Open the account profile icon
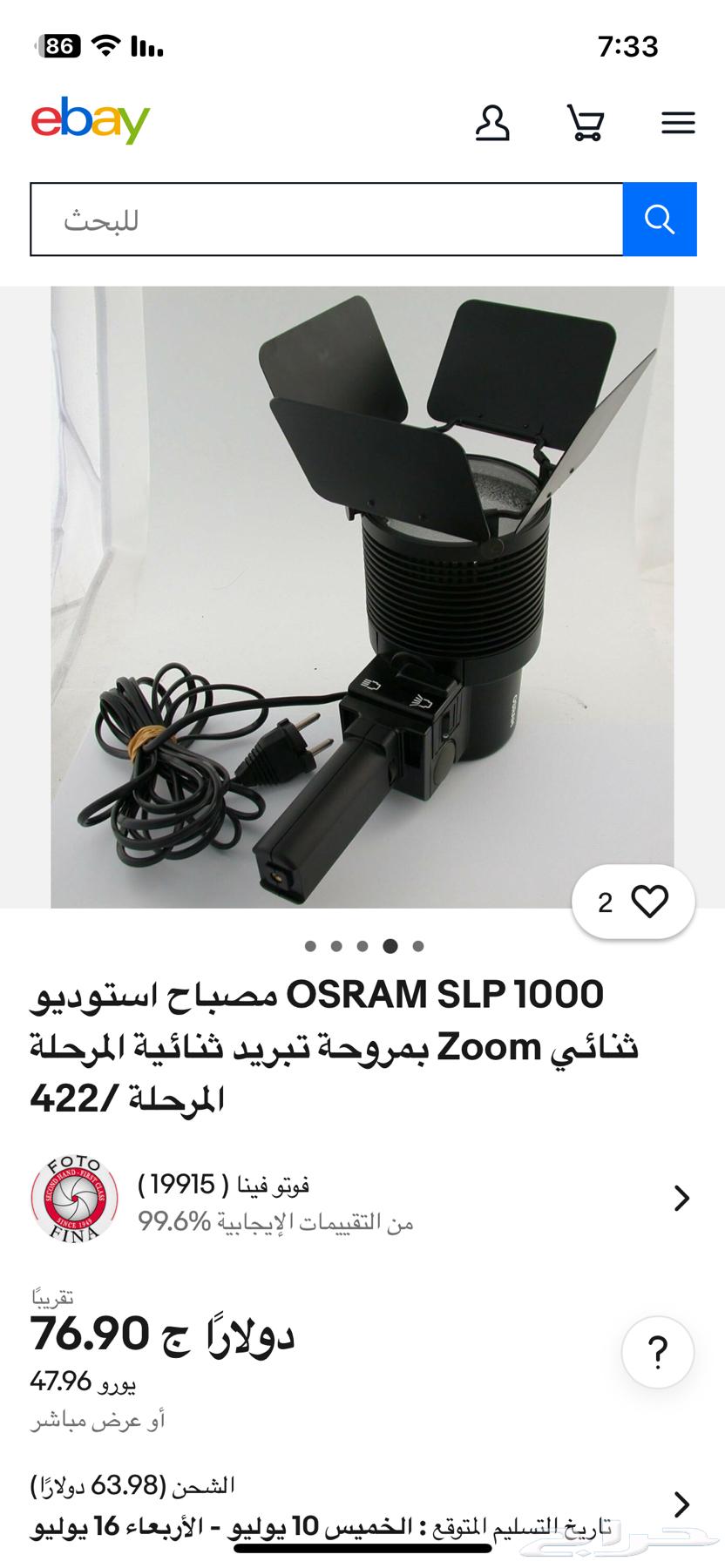The height and width of the screenshot is (1568, 725). [x=492, y=123]
